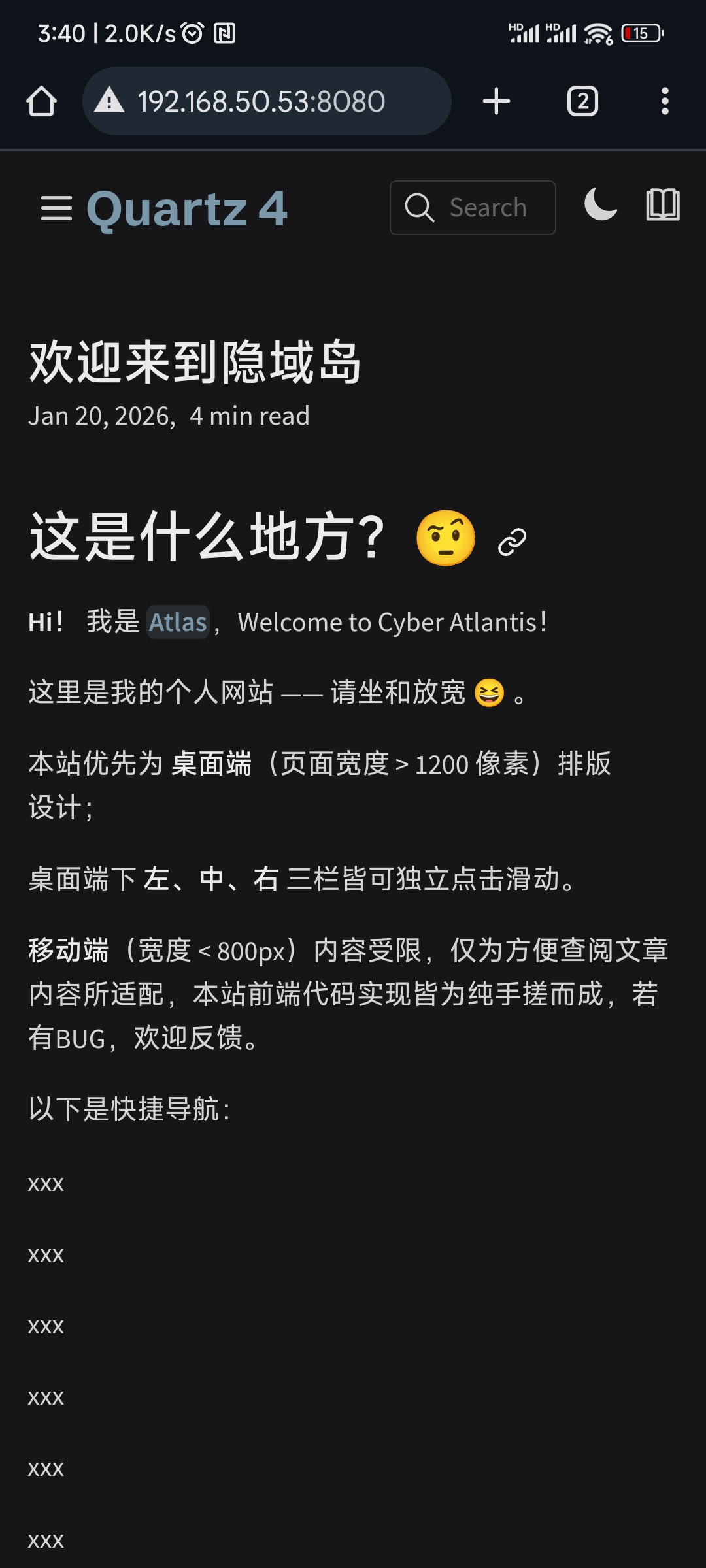Open the tab switcher showing 2 tabs

point(582,101)
